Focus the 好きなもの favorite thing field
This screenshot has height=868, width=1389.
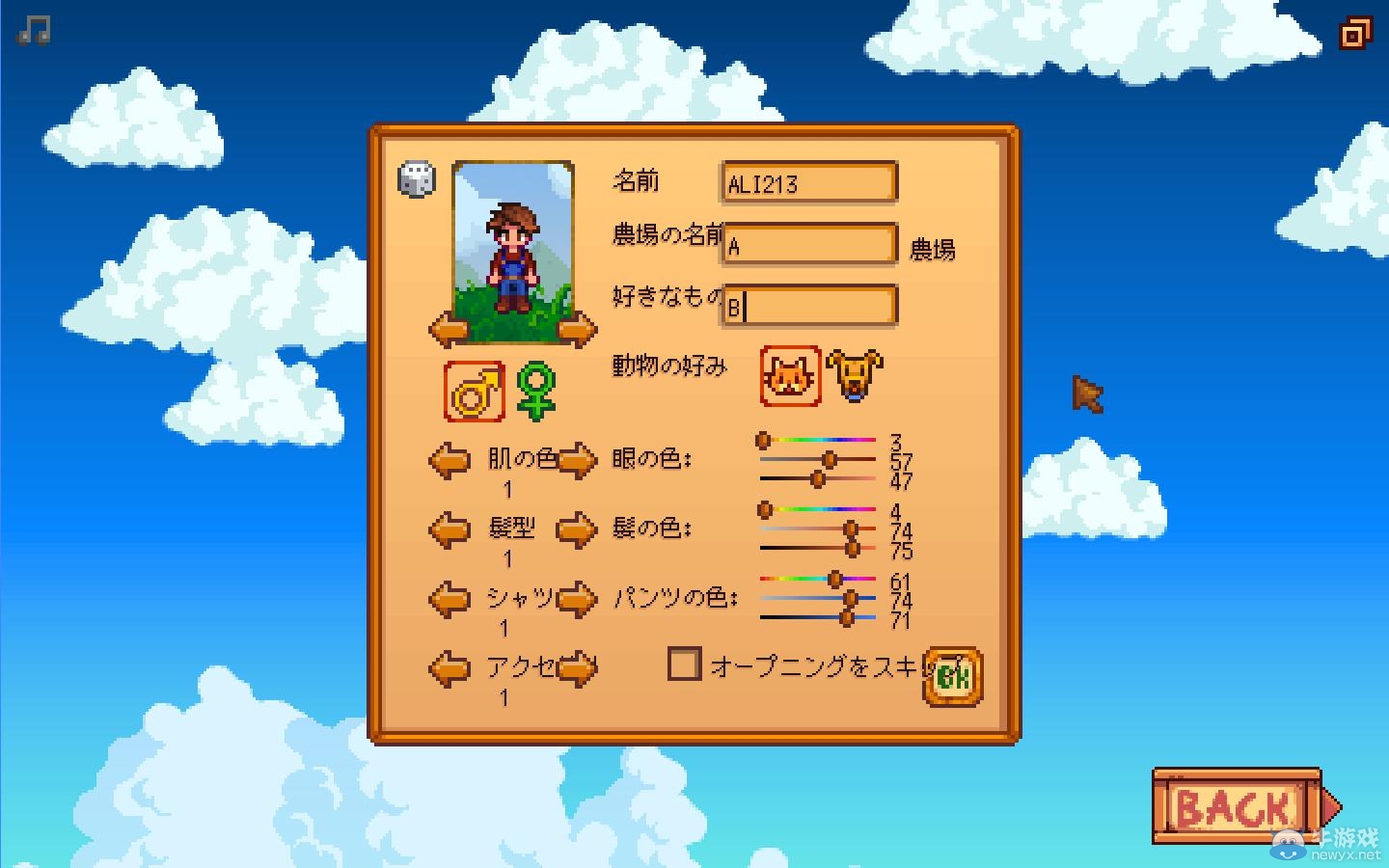(808, 307)
